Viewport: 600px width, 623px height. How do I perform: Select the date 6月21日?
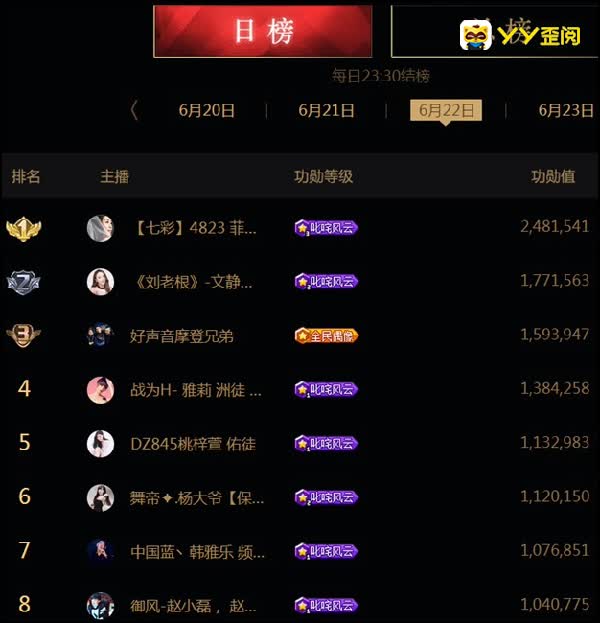tap(326, 111)
